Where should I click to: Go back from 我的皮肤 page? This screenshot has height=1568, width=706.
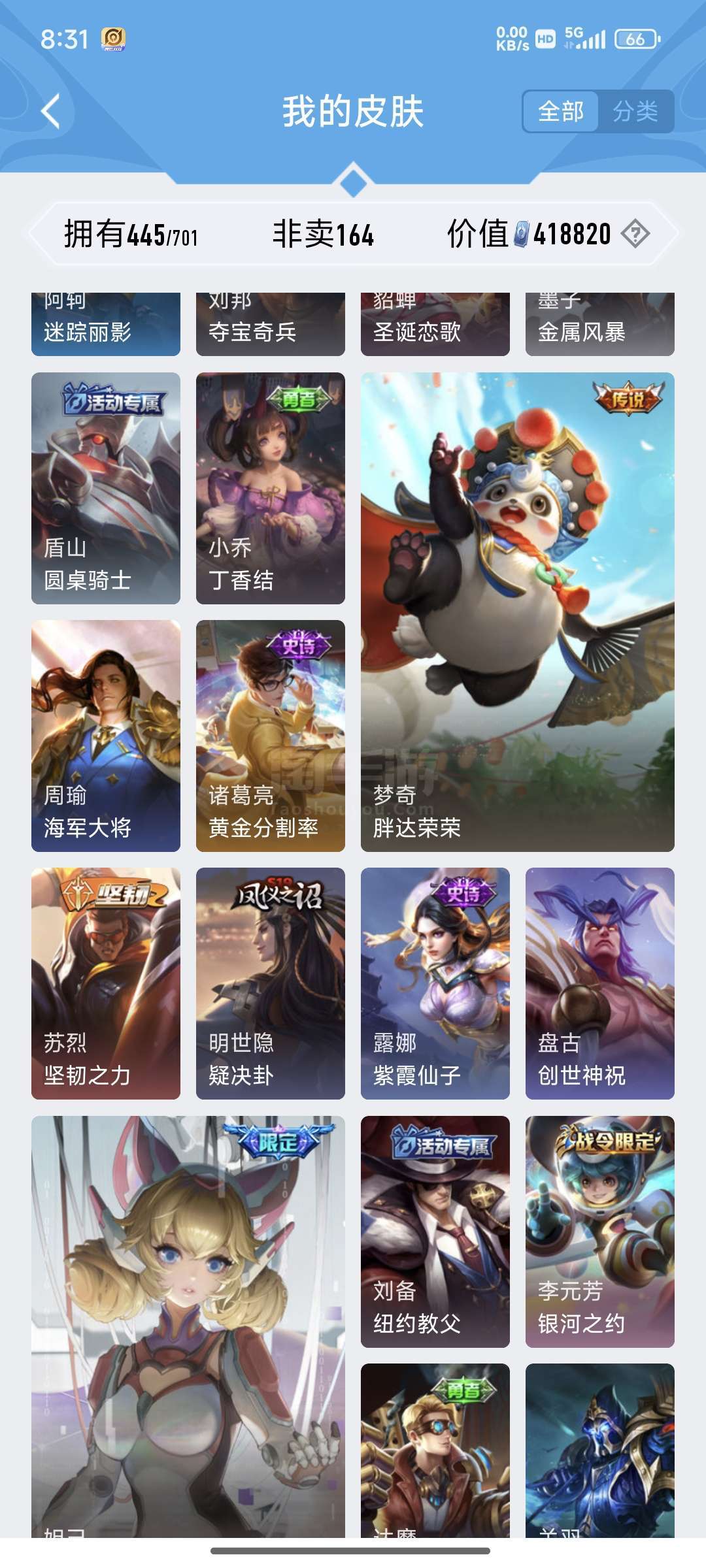[x=51, y=111]
